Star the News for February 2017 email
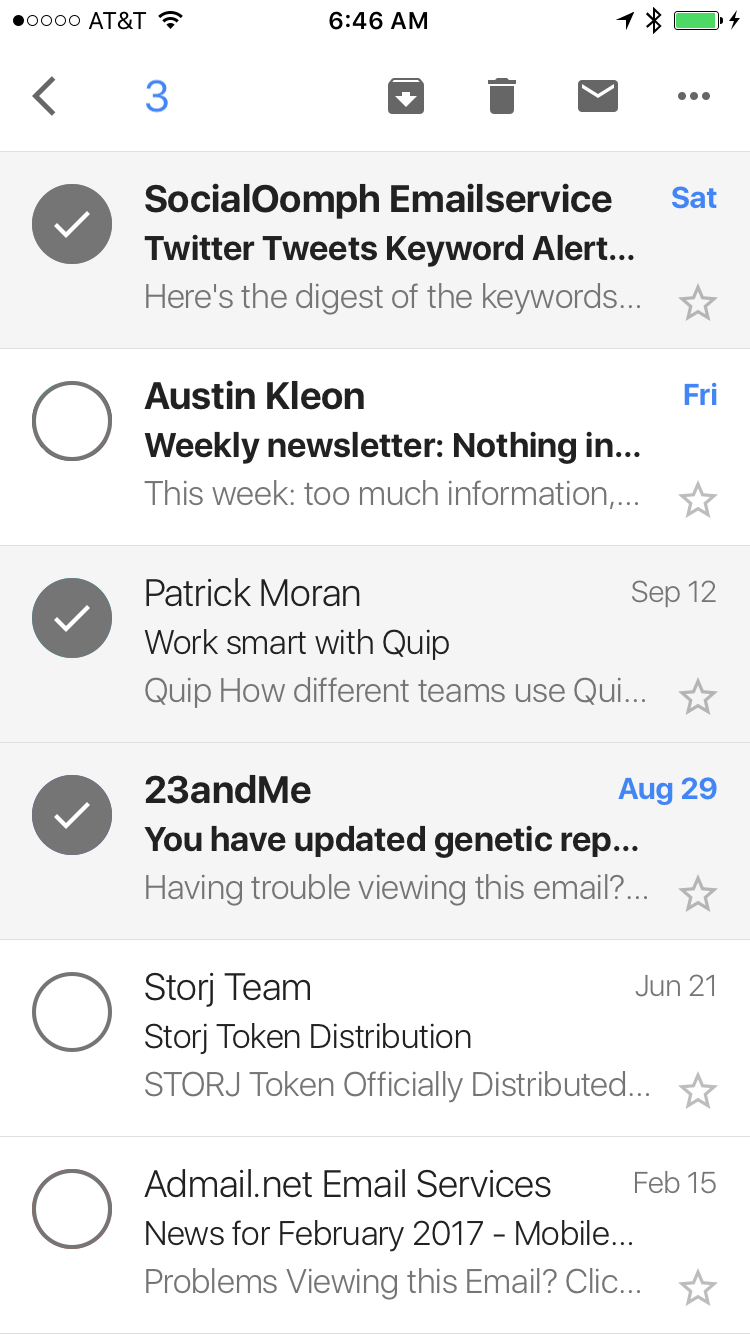The height and width of the screenshot is (1334, 750). [x=698, y=1287]
